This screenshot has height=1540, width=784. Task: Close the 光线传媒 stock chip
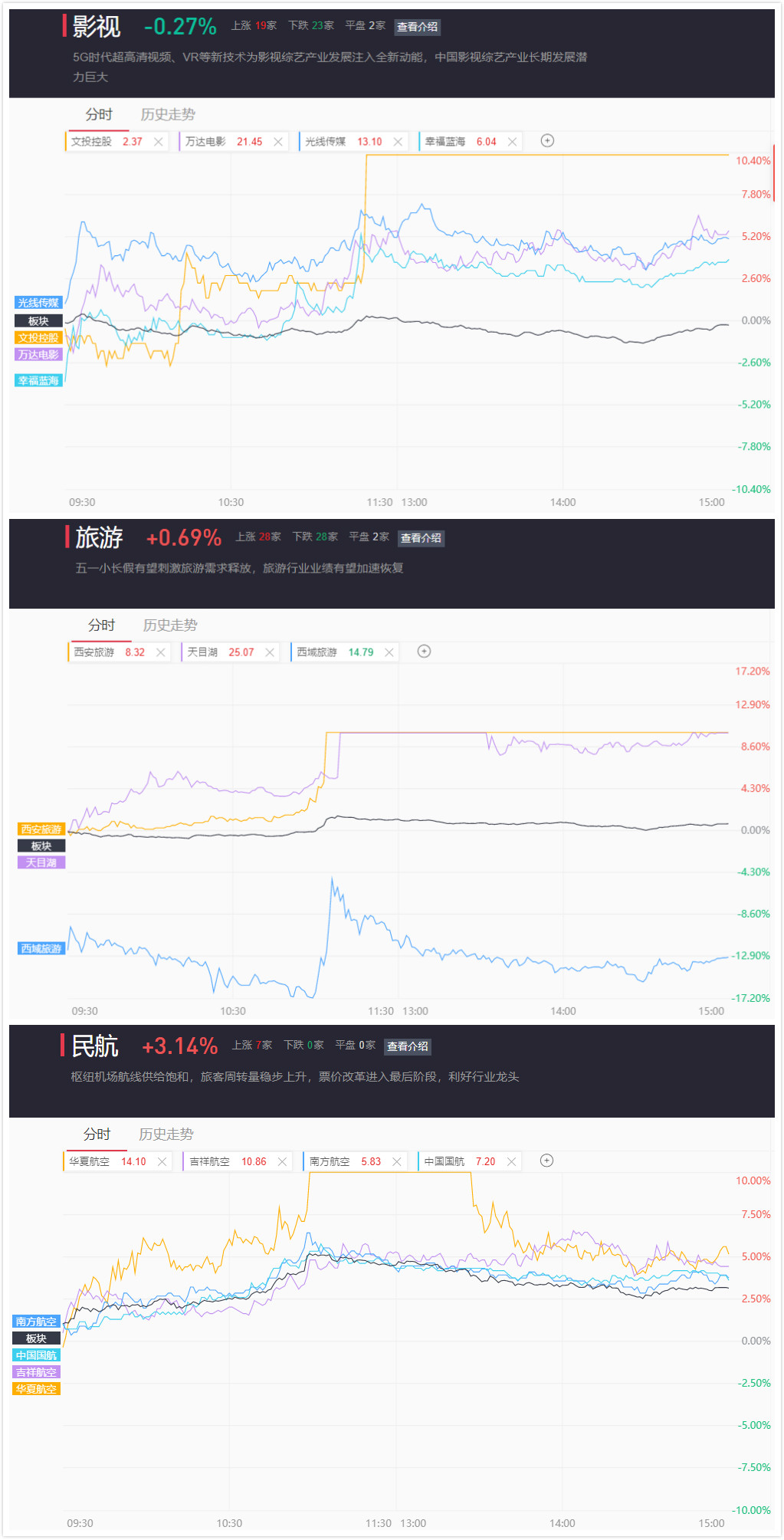click(x=398, y=142)
